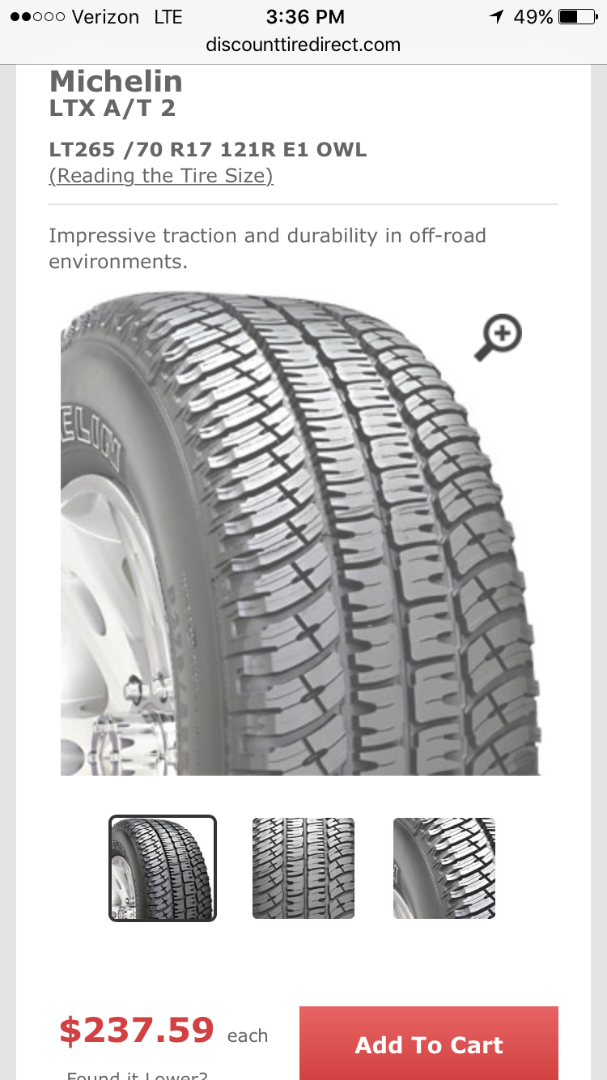607x1080 pixels.
Task: Open the Found it Lower link
Action: pyautogui.click(x=137, y=1075)
